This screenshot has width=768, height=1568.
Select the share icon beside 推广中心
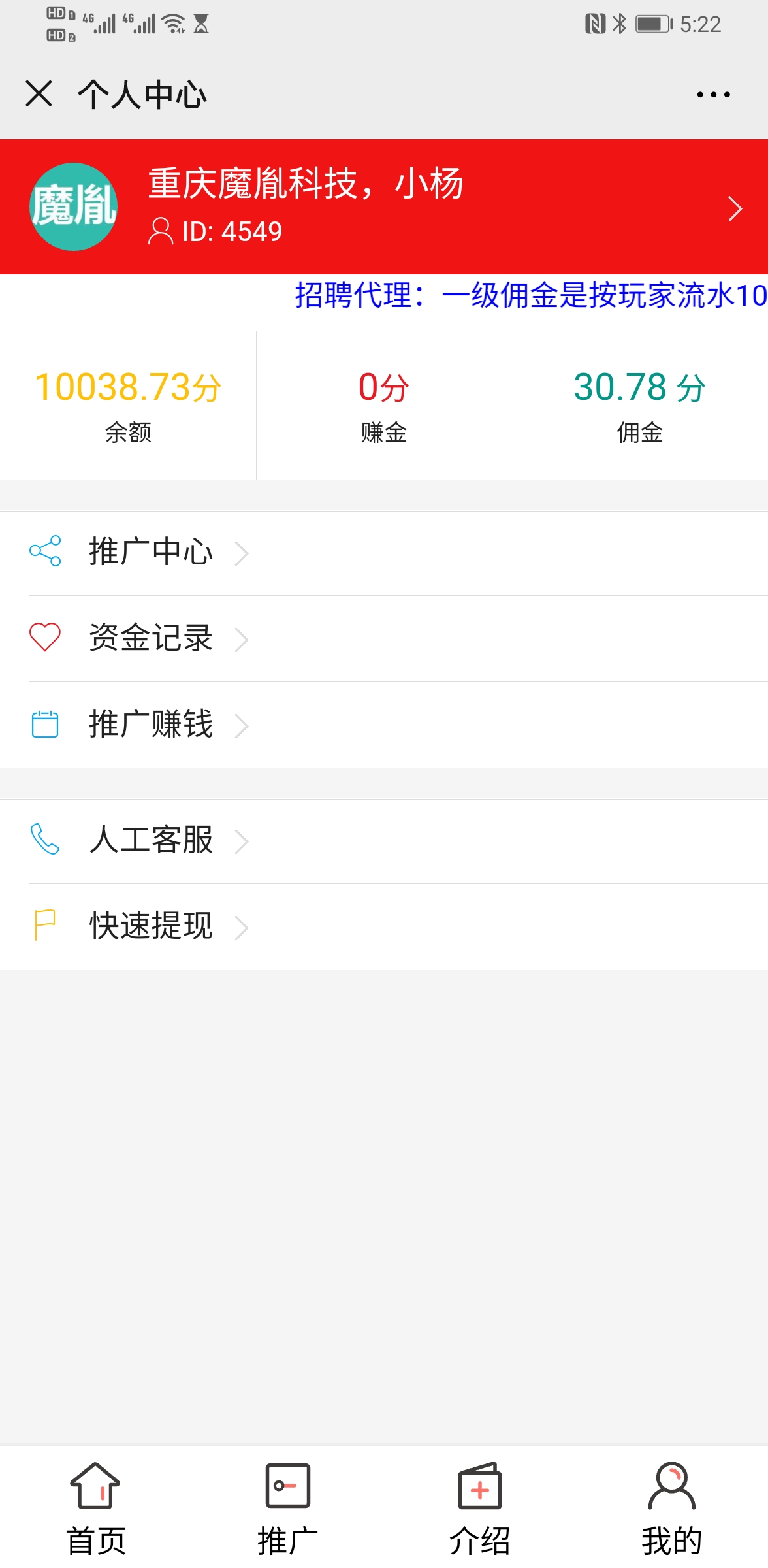click(44, 552)
